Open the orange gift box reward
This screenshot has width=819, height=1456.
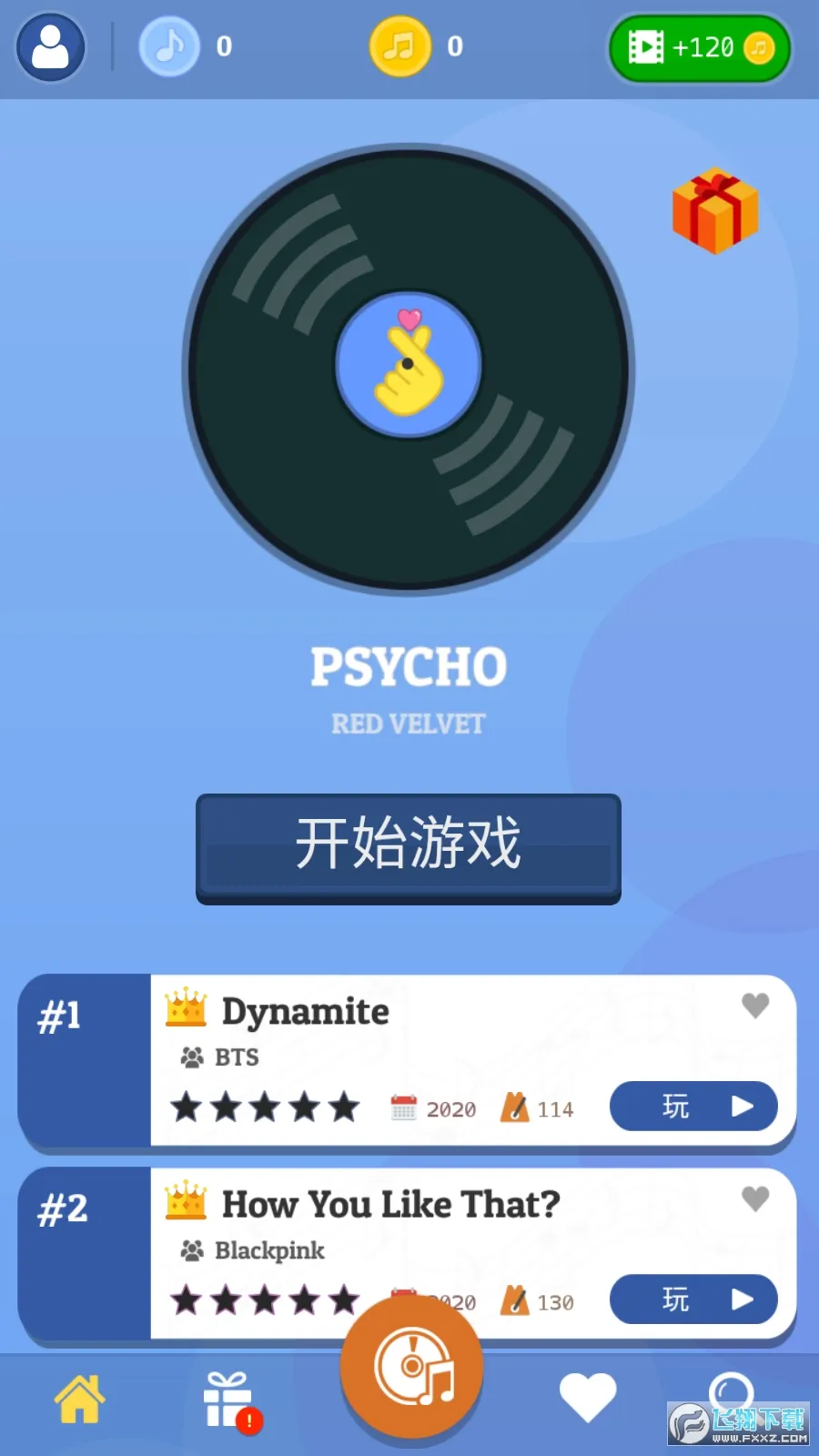[715, 211]
